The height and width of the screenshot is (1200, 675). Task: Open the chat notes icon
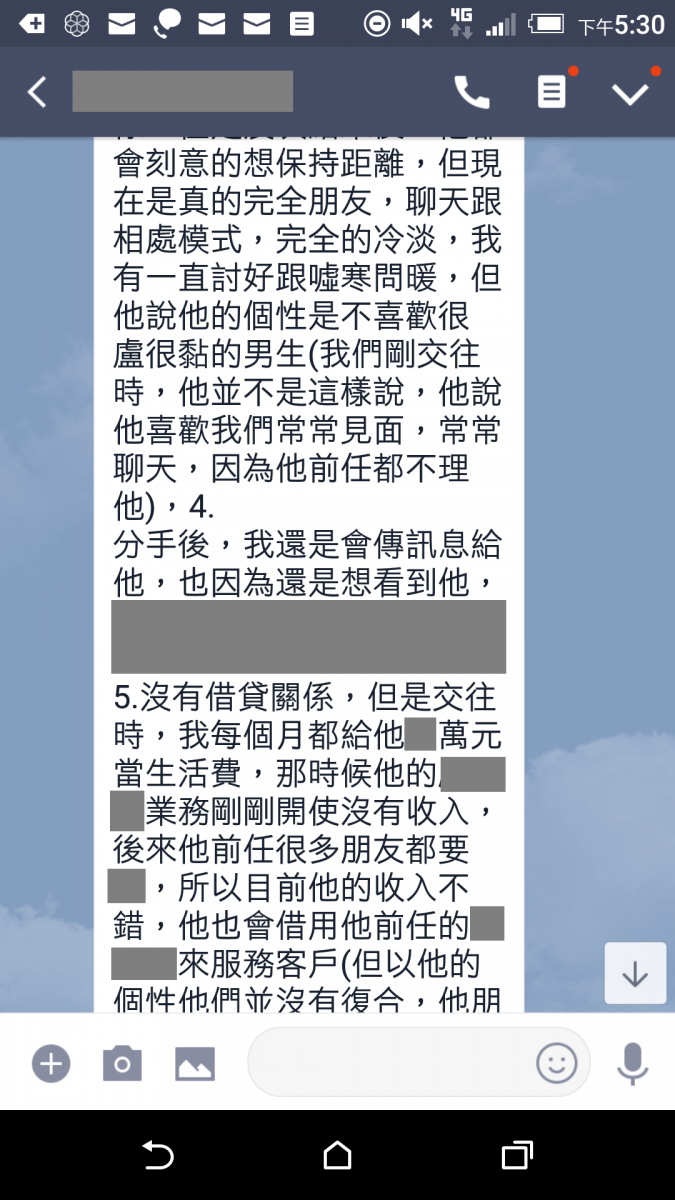click(x=551, y=92)
